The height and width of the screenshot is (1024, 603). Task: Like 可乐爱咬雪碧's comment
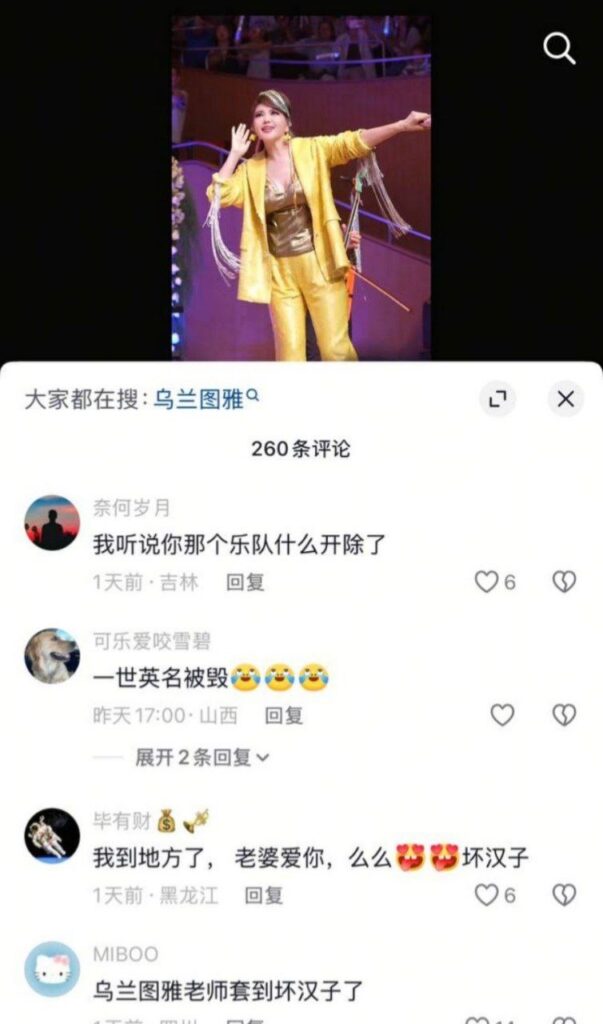[x=502, y=715]
